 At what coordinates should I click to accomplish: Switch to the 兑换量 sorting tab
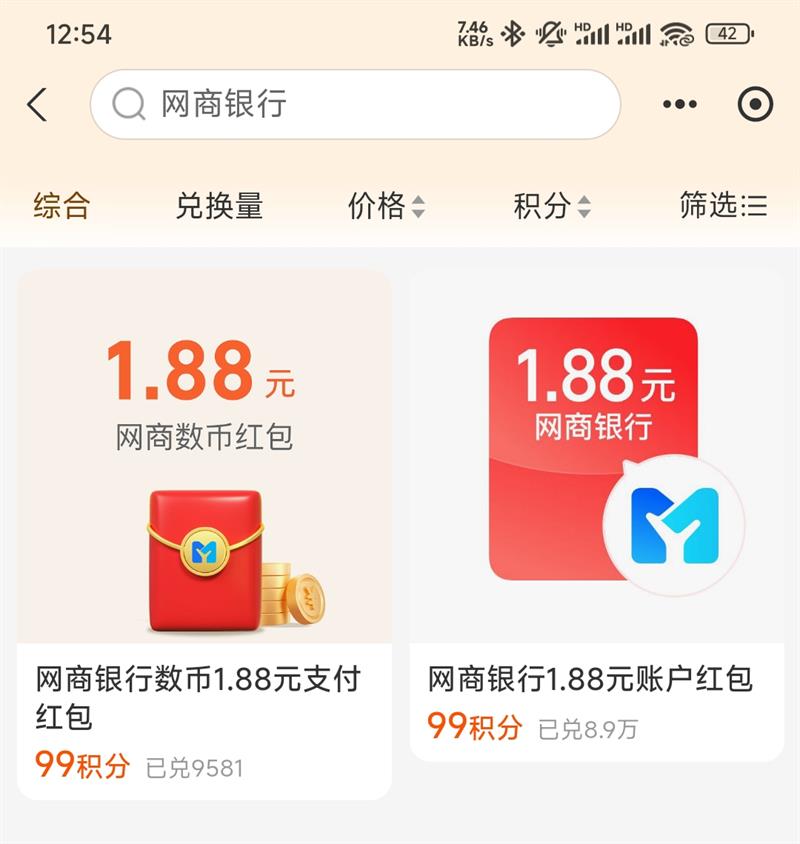coord(219,207)
